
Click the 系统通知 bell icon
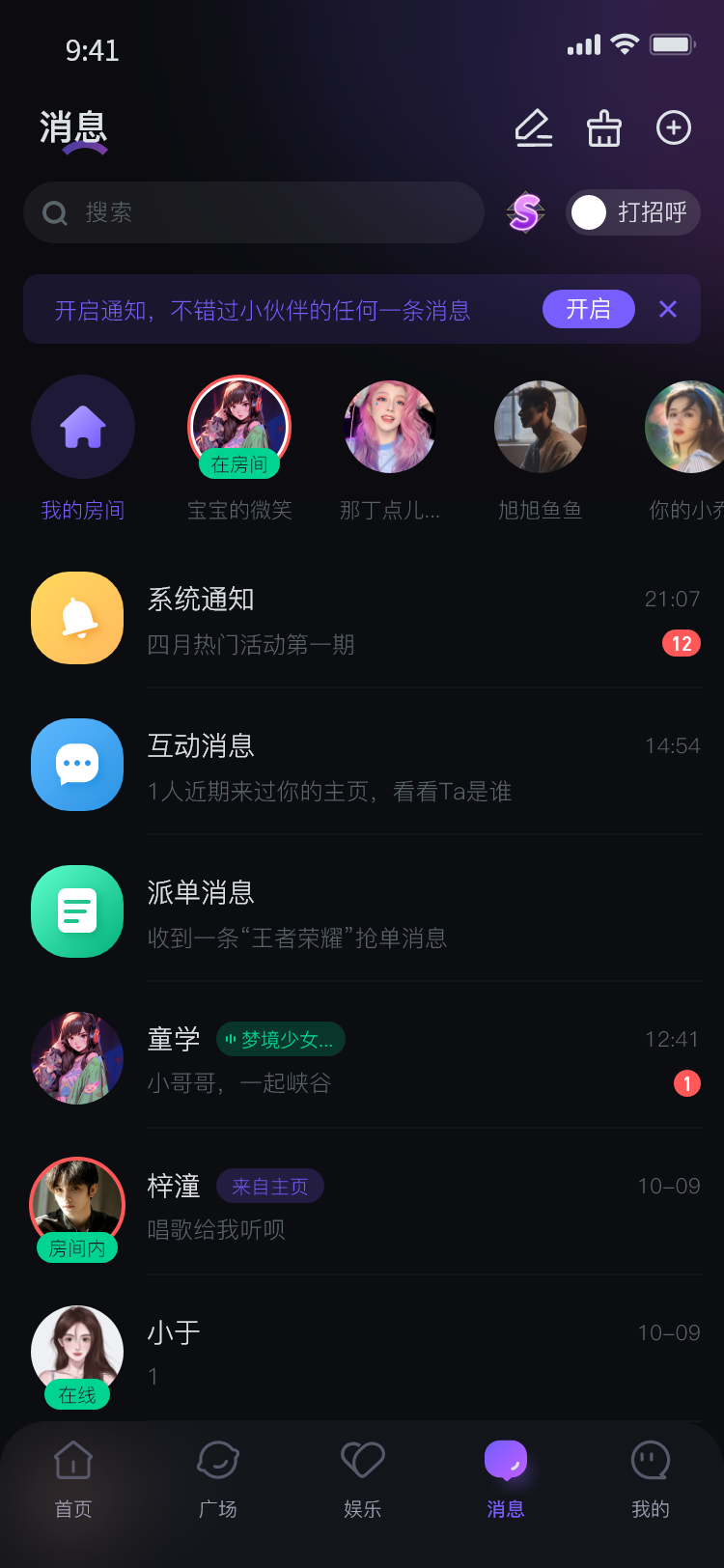(77, 618)
